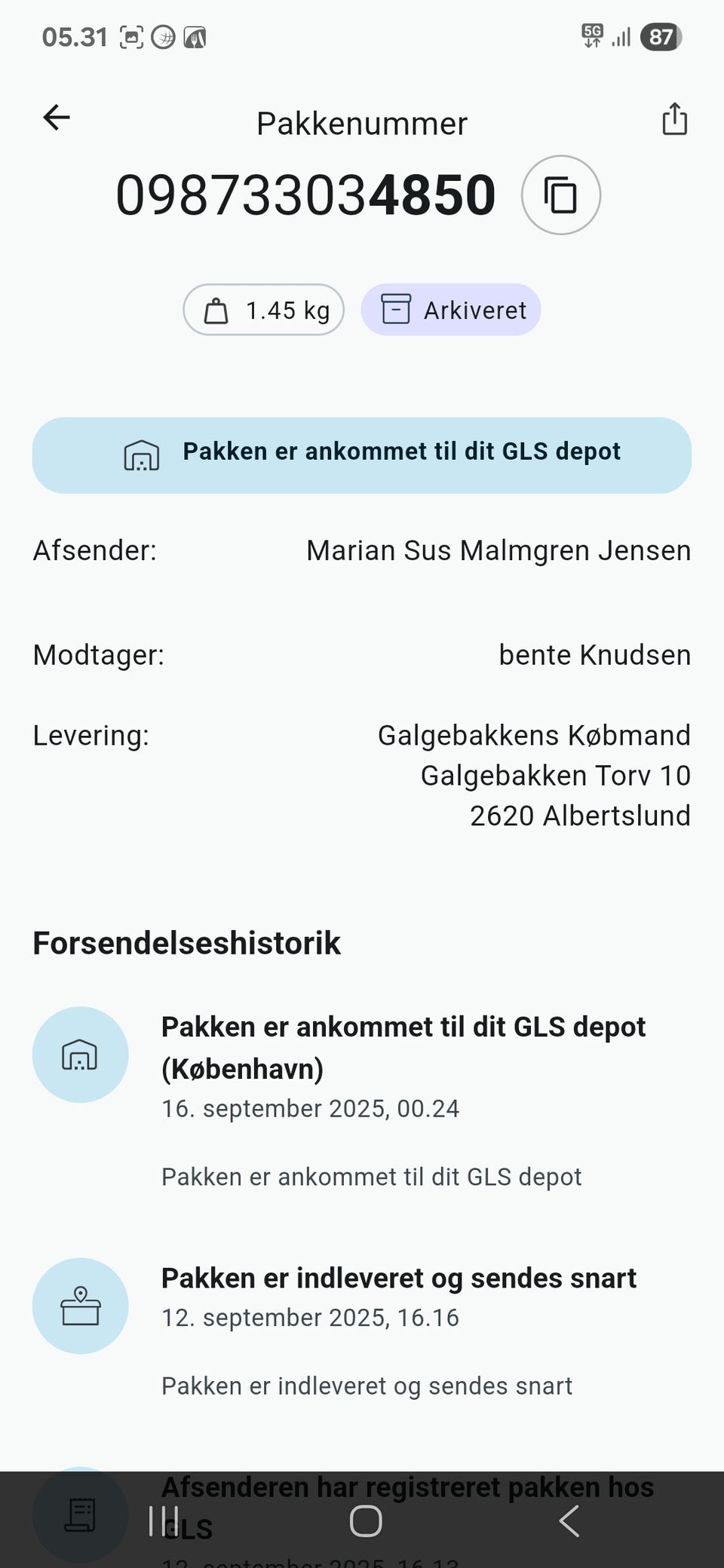This screenshot has height=1568, width=724.
Task: Tap the GLS depot icon in the banner
Action: click(x=143, y=455)
